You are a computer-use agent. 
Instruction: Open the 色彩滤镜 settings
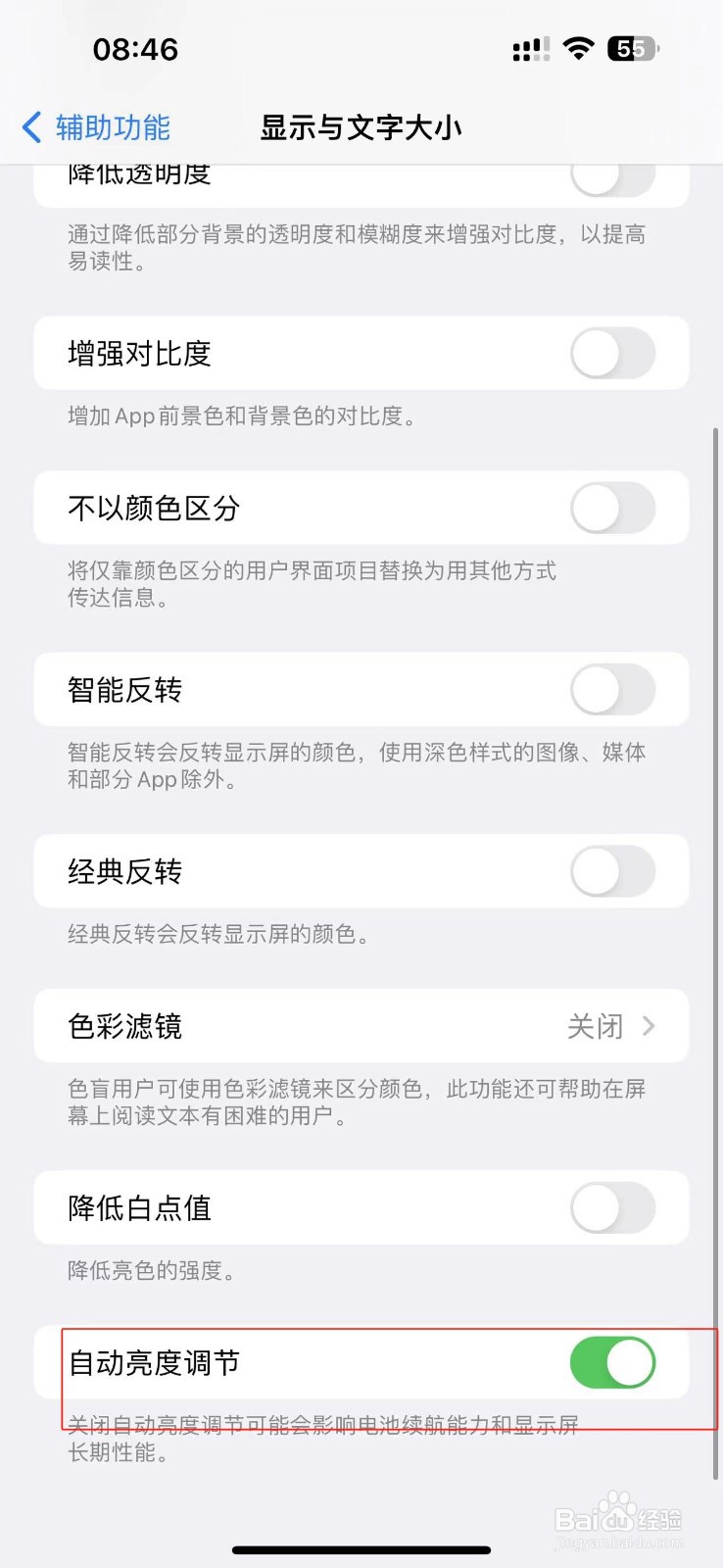pos(361,1026)
